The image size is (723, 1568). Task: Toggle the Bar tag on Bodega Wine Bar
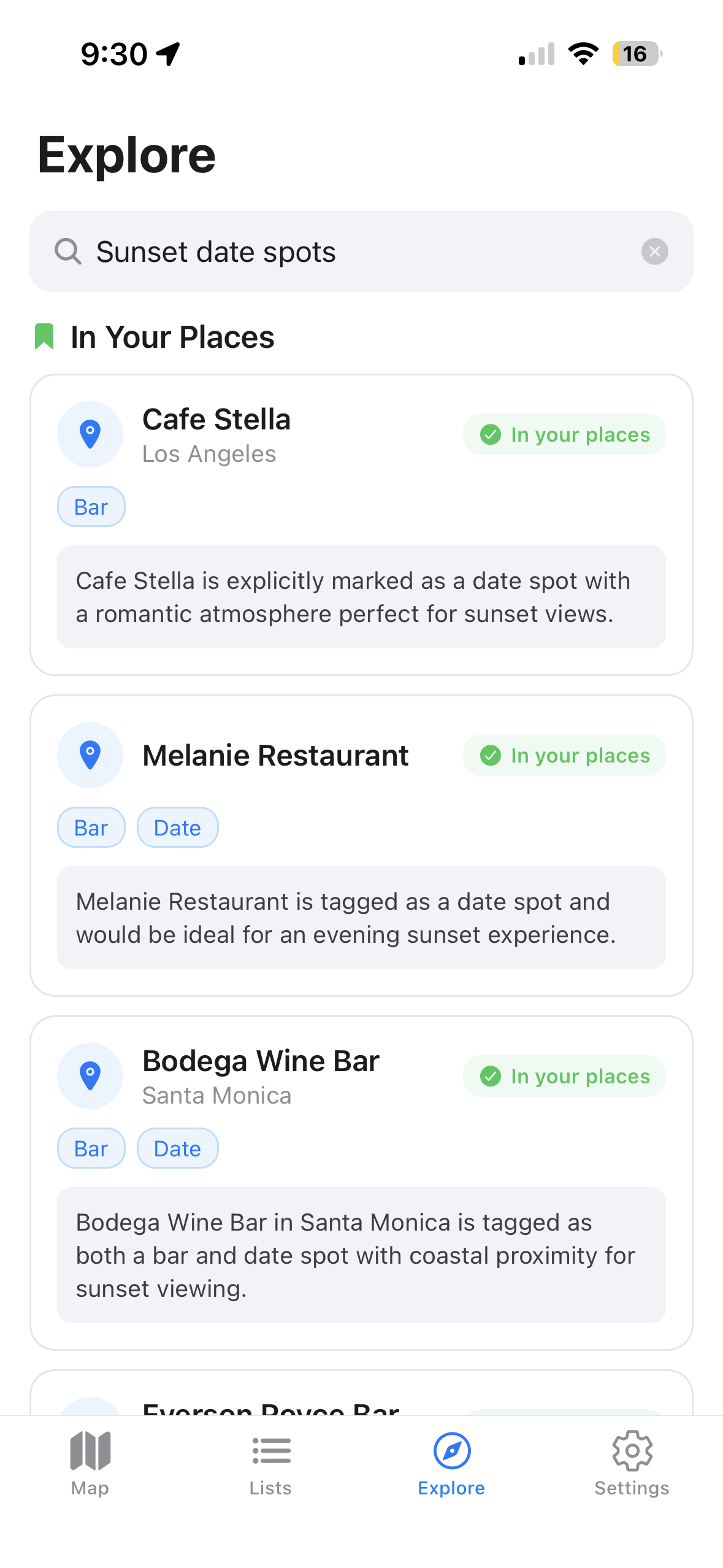click(x=91, y=1148)
